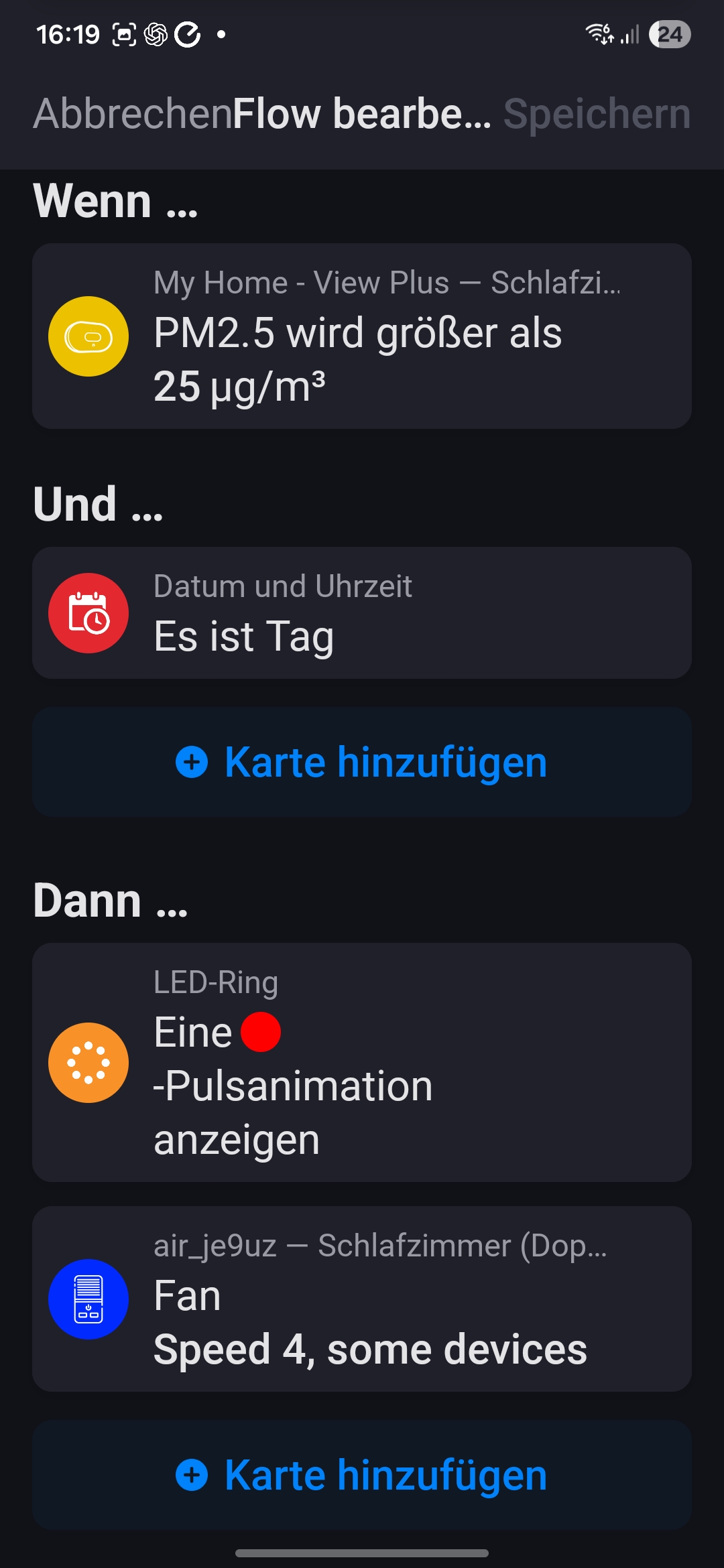Add a card under the Dann section
Viewport: 724px width, 1568px height.
pos(362,1476)
